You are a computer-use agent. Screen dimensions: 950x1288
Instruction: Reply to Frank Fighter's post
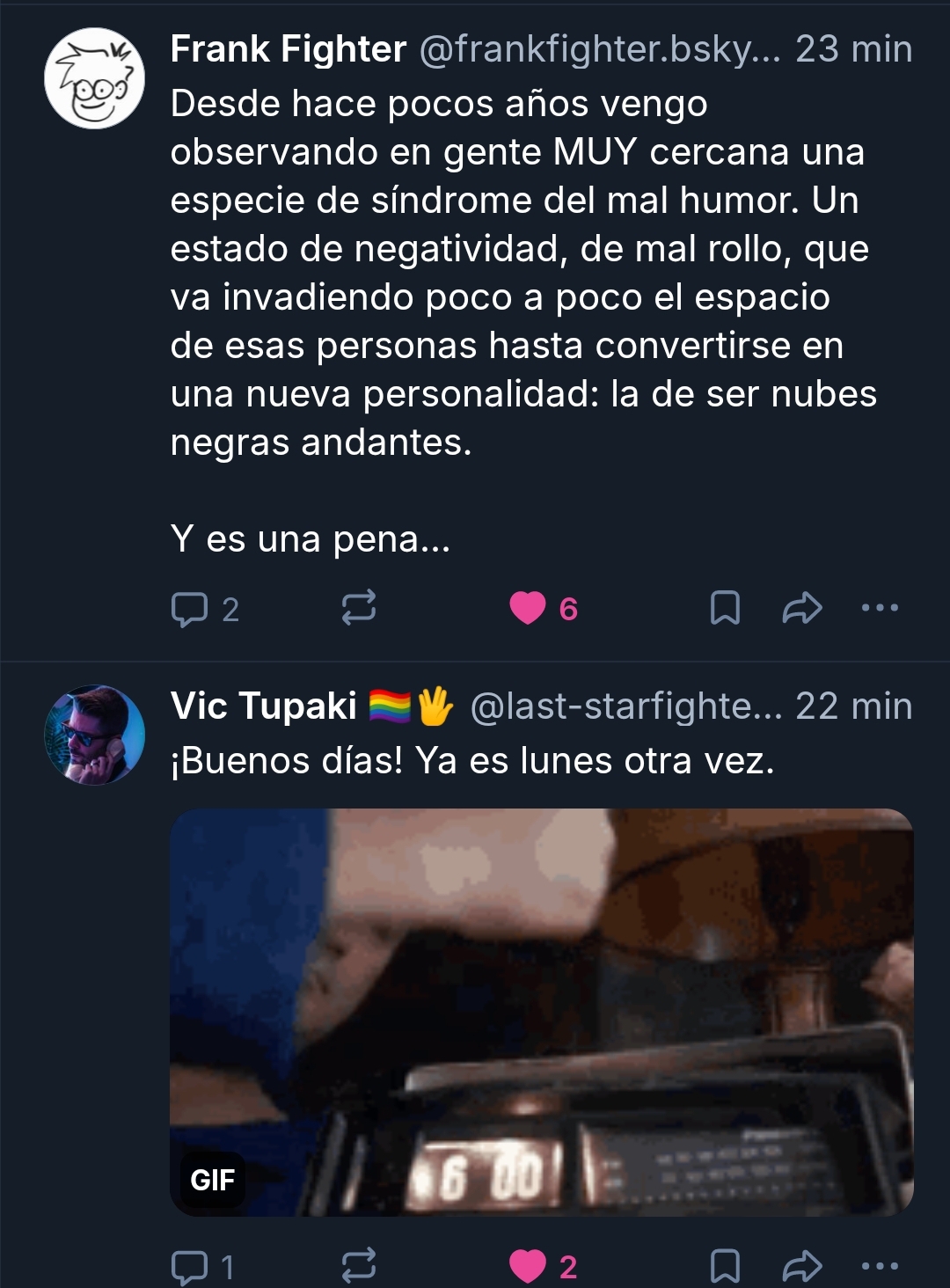(188, 609)
